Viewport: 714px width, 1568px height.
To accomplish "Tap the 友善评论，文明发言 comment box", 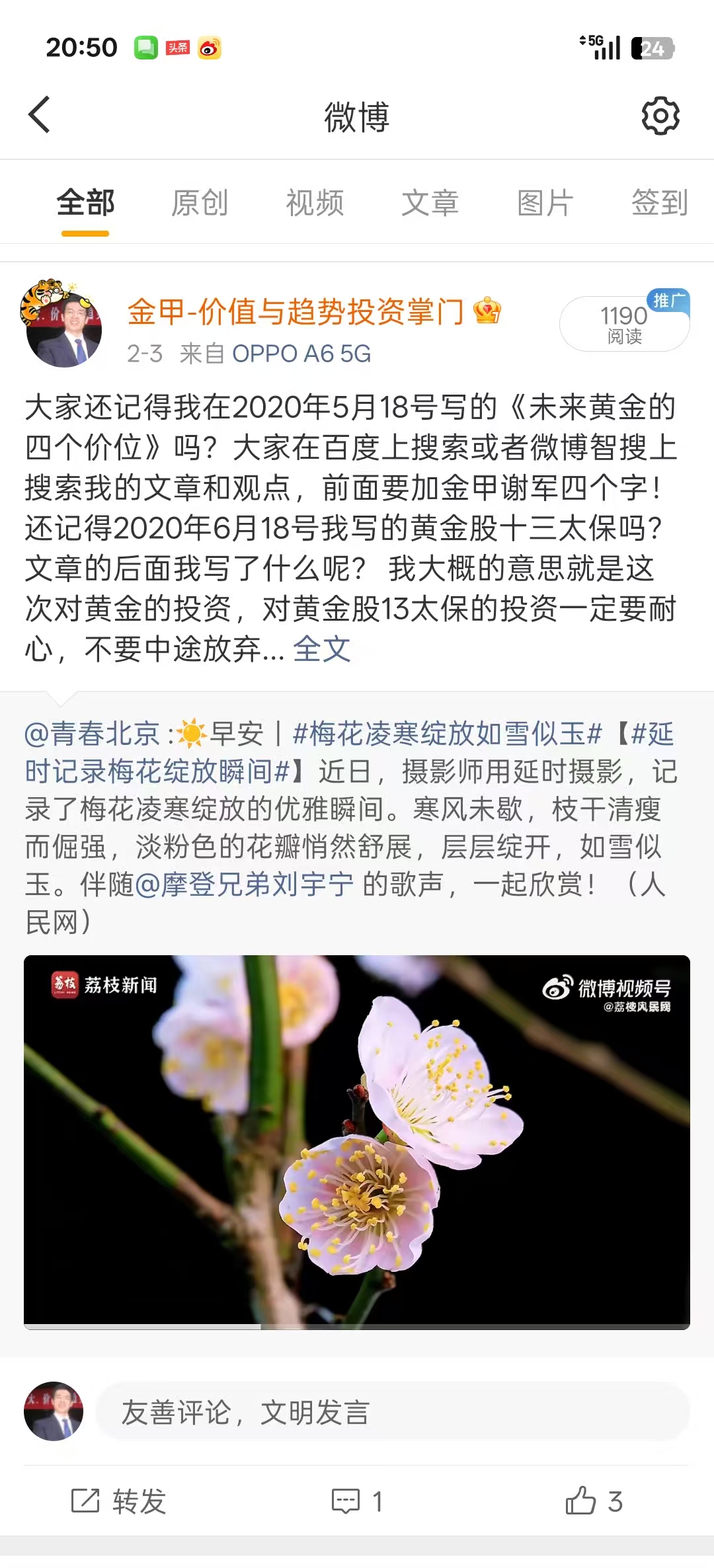I will 393,1413.
